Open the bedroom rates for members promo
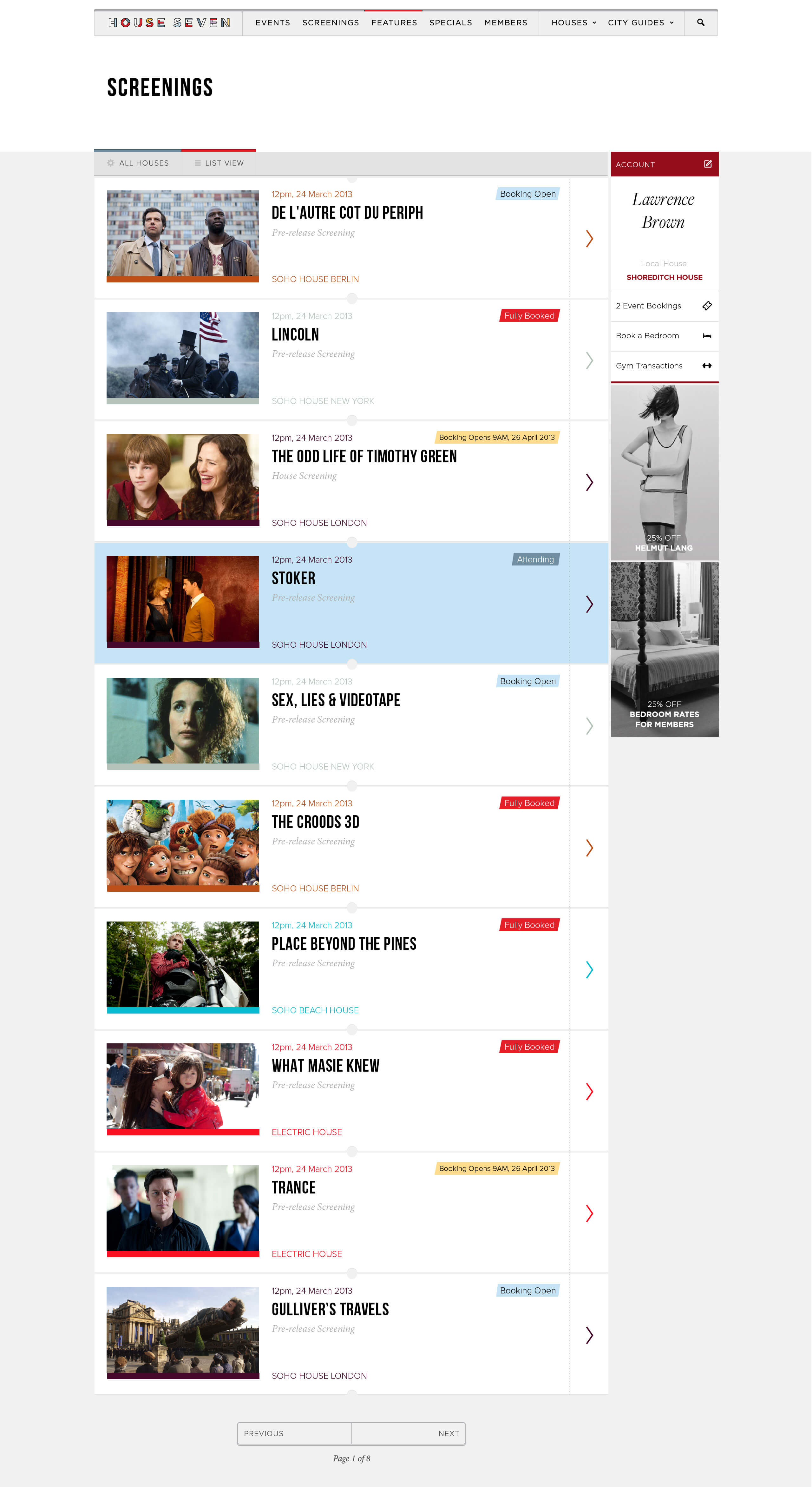This screenshot has height=1487, width=812. (664, 649)
